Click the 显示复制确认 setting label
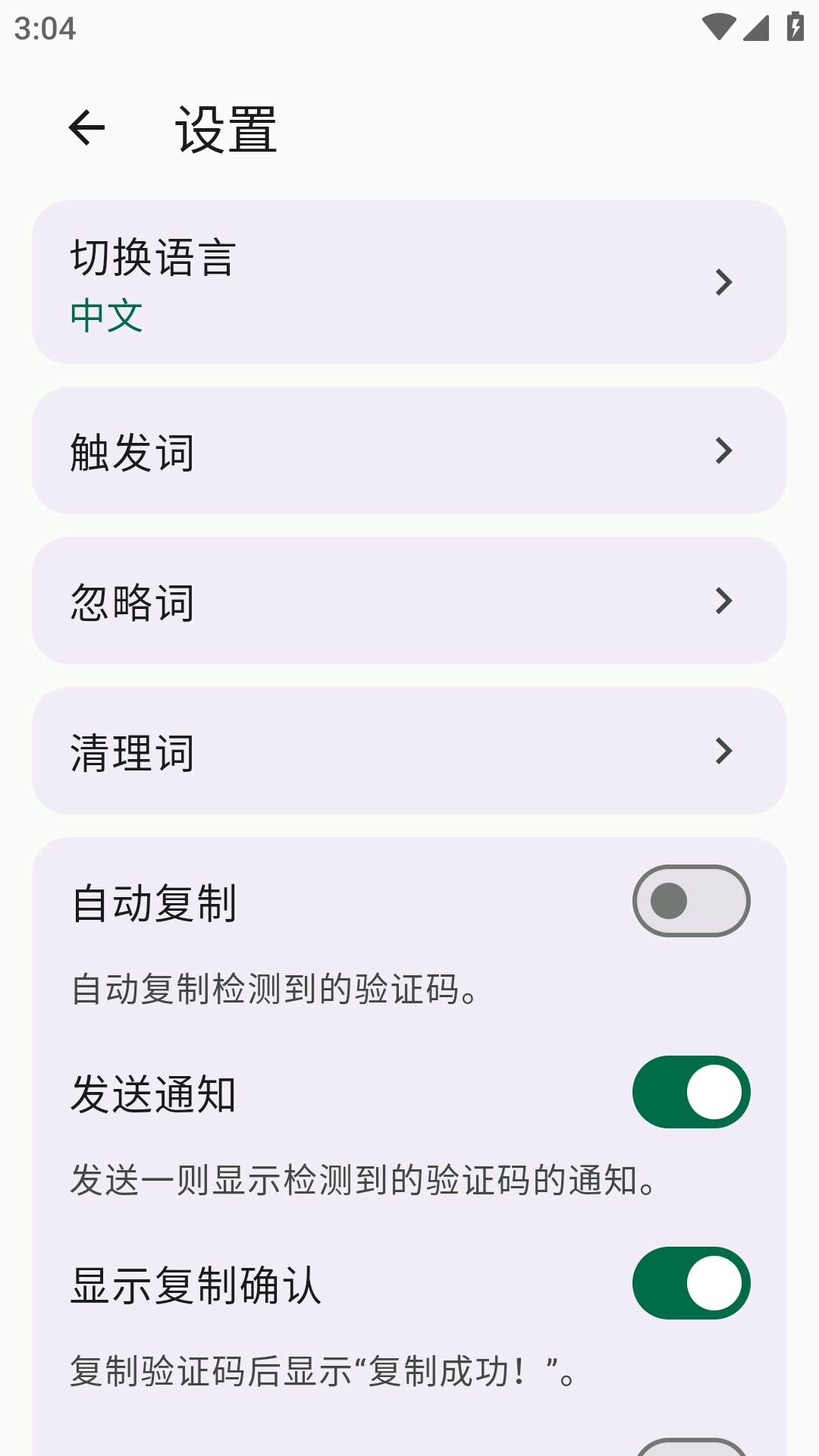This screenshot has height=1456, width=819. click(196, 1284)
